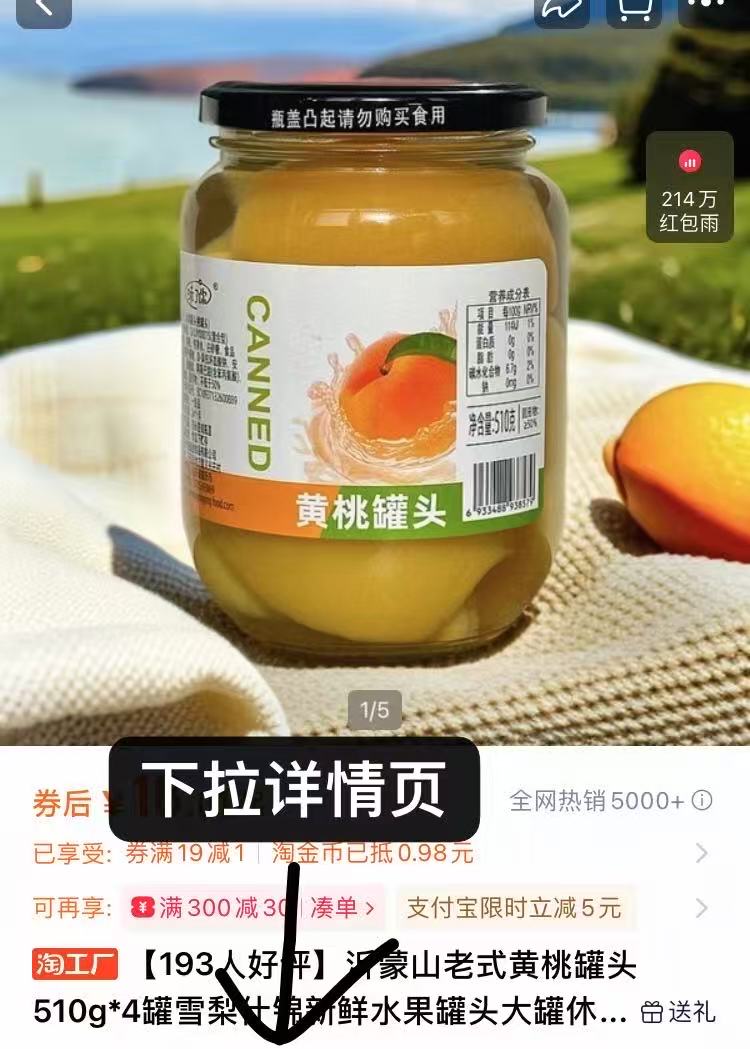This screenshot has width=750, height=1049.
Task: Expand the 已享受 discount details row
Action: (x=701, y=853)
